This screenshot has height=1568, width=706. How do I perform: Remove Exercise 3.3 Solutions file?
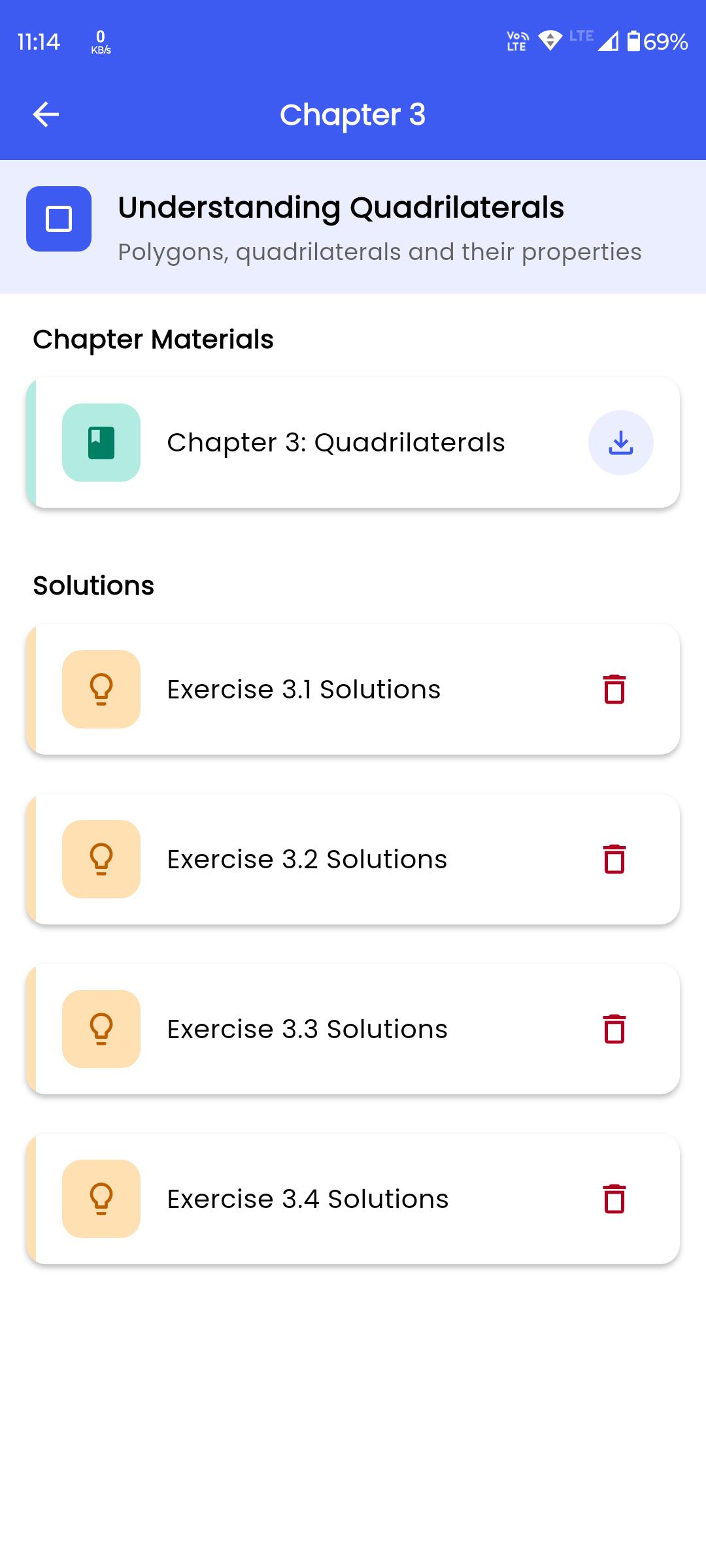[x=614, y=1029]
